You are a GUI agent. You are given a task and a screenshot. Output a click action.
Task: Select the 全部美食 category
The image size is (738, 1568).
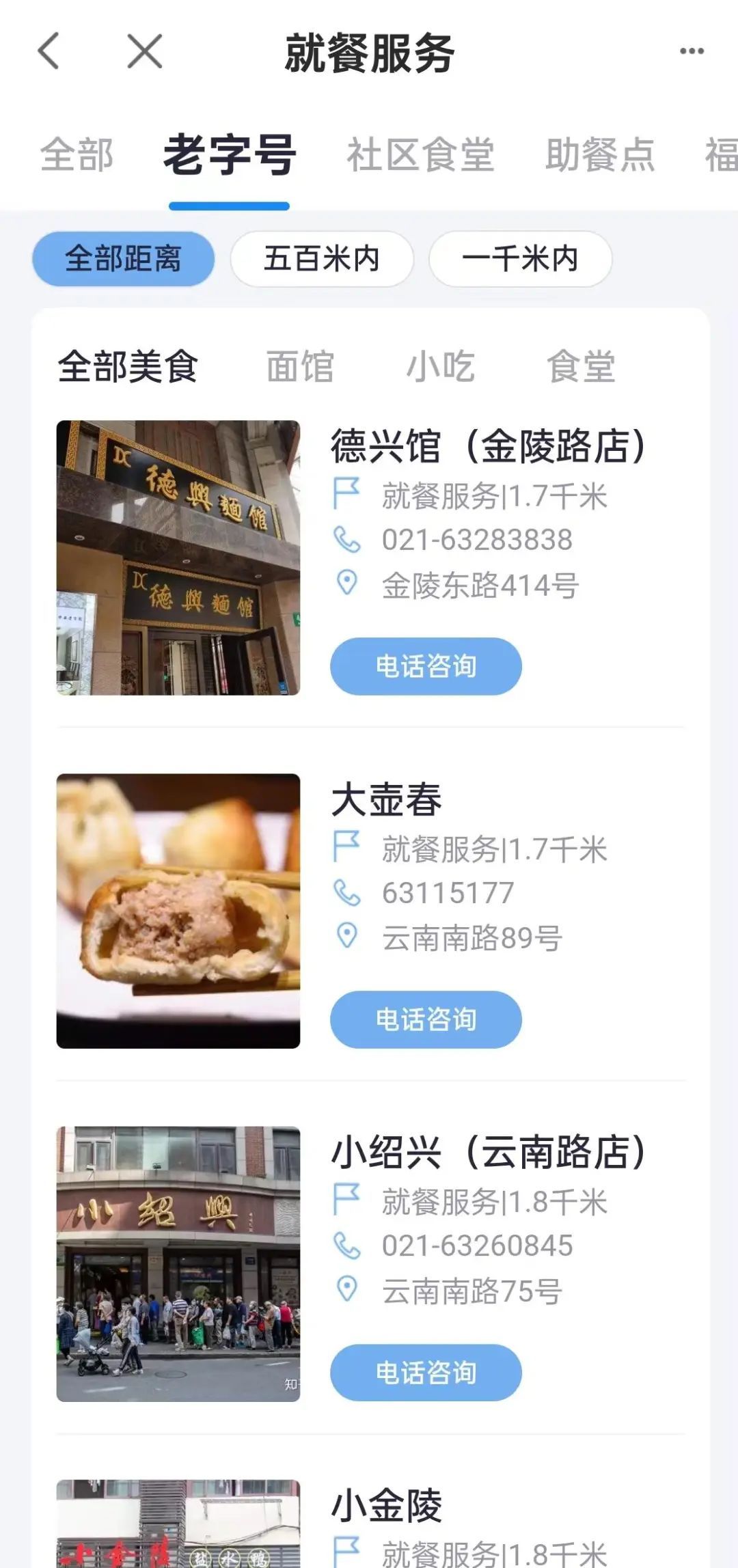(x=128, y=367)
